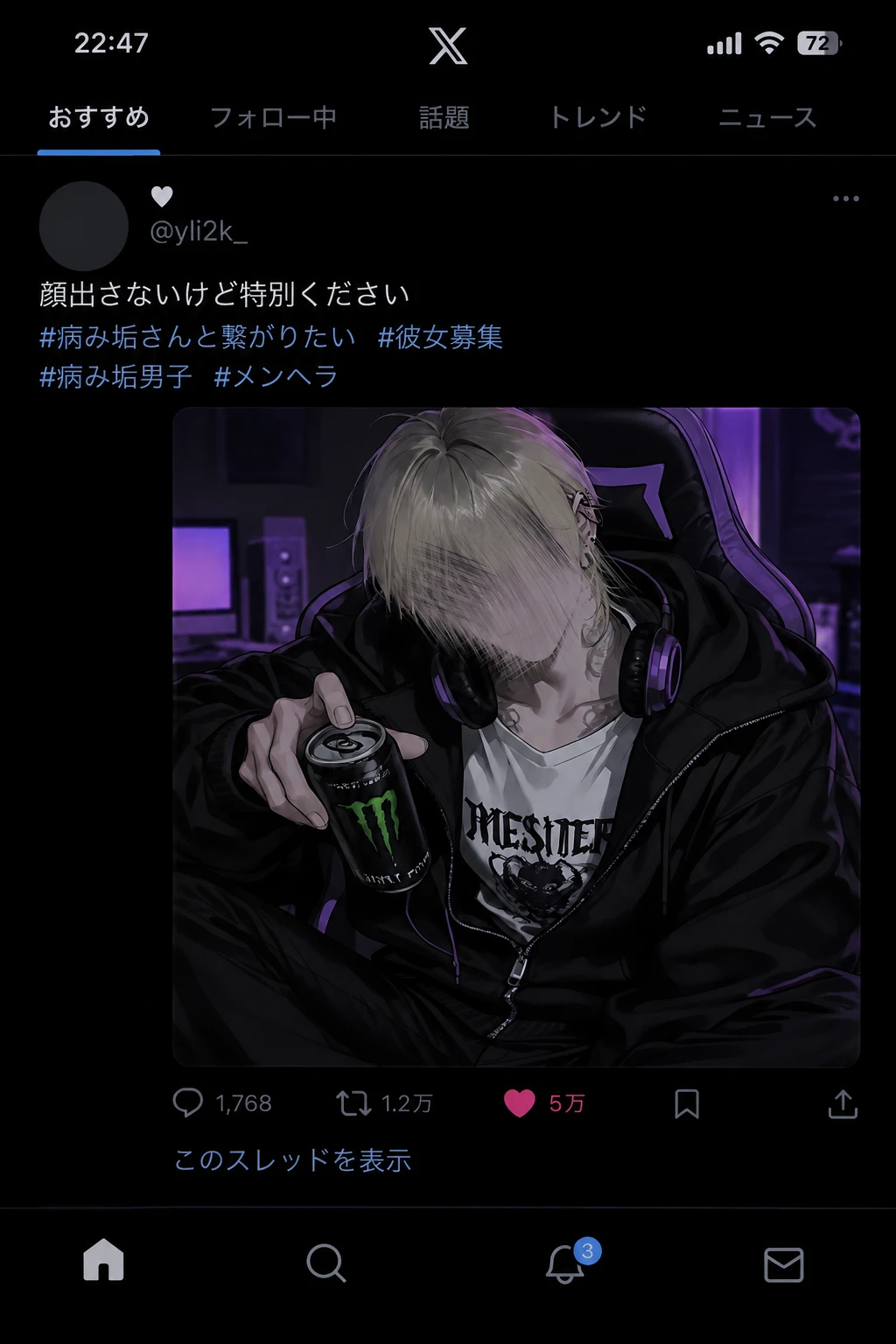Open direct messages envelope
This screenshot has width=896, height=1344.
coord(784,1264)
